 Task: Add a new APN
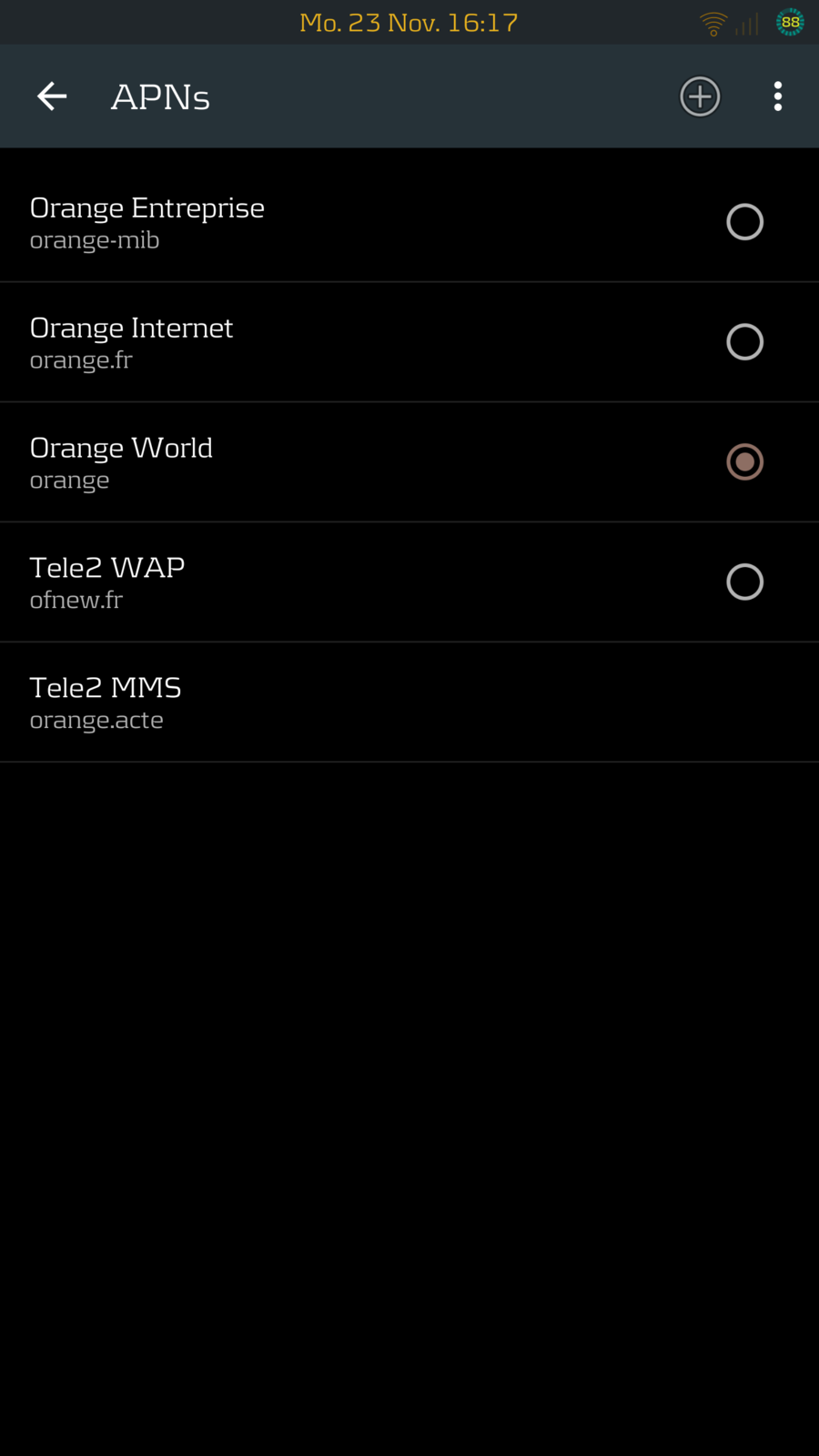tap(700, 96)
